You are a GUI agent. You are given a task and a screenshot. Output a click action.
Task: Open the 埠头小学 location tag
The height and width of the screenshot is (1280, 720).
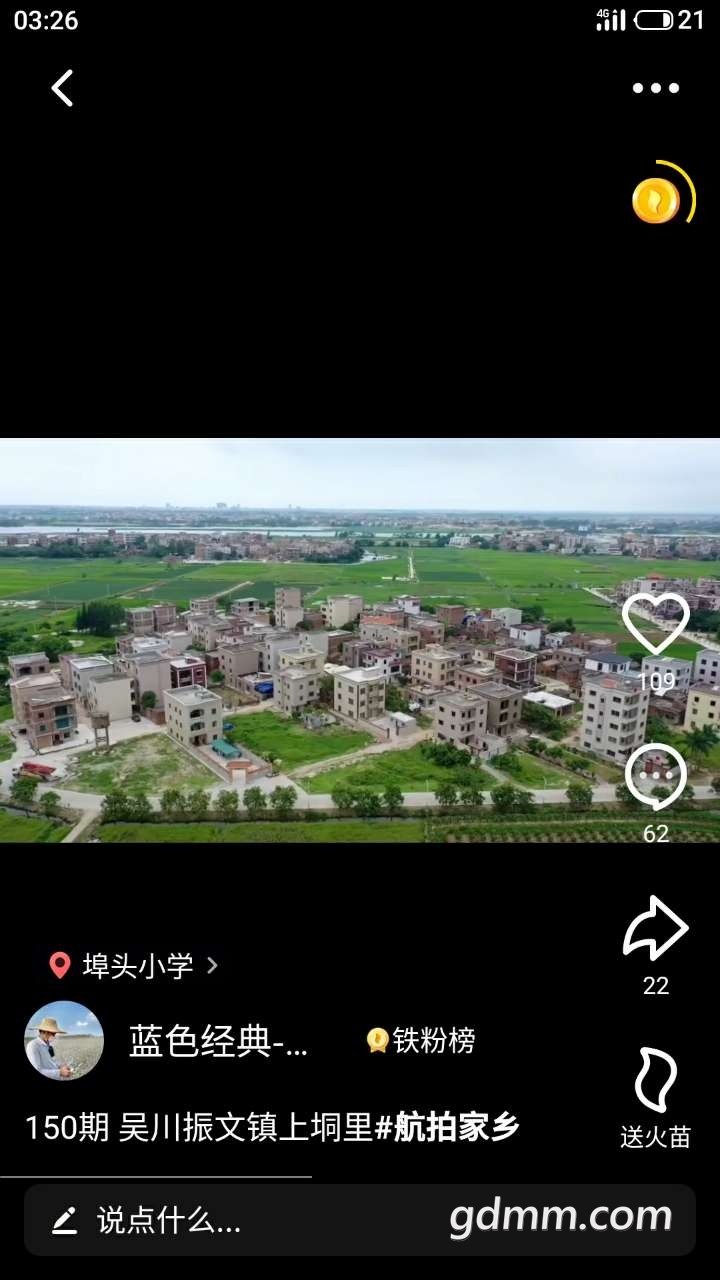pos(135,965)
